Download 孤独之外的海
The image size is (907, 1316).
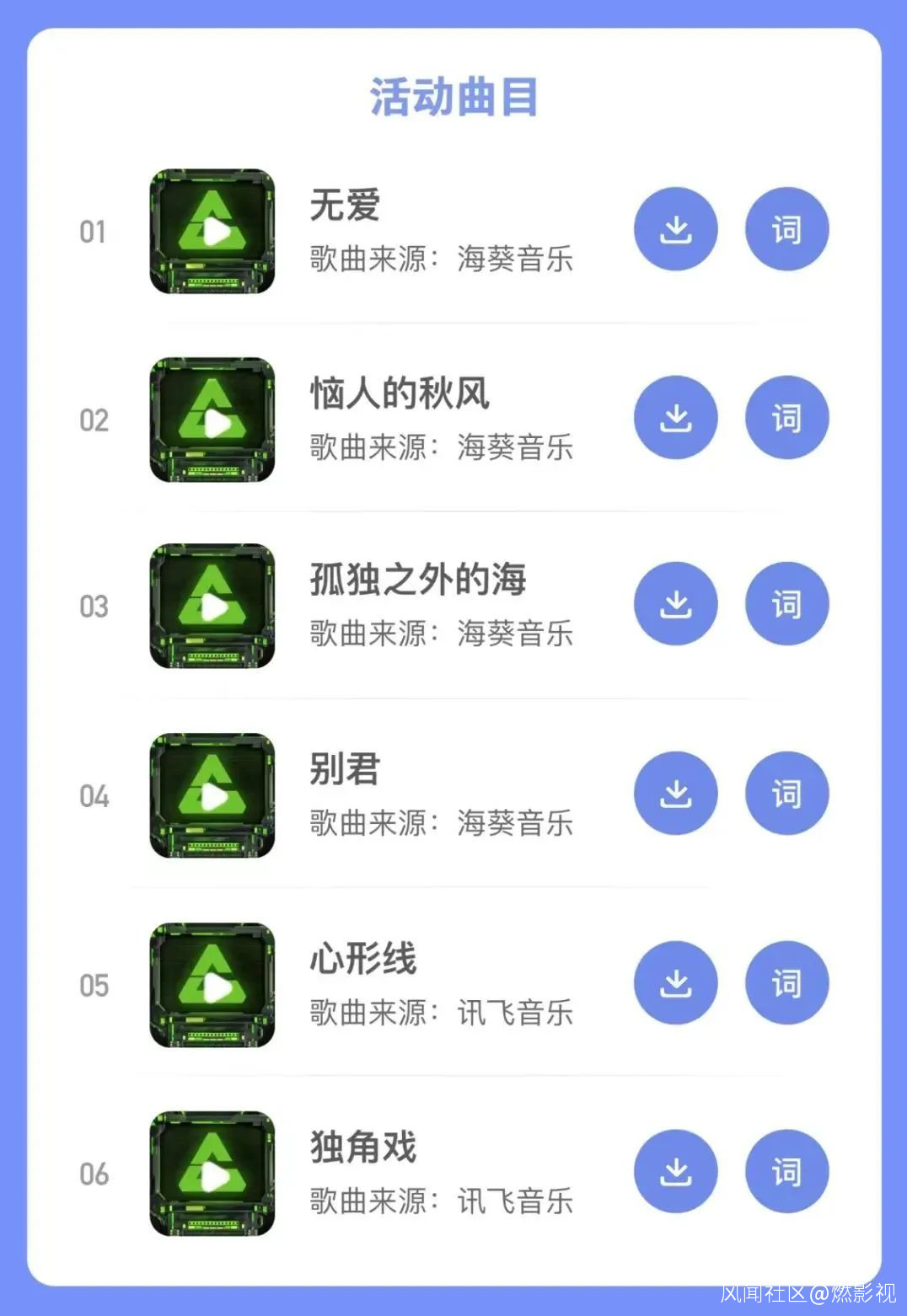tap(675, 604)
